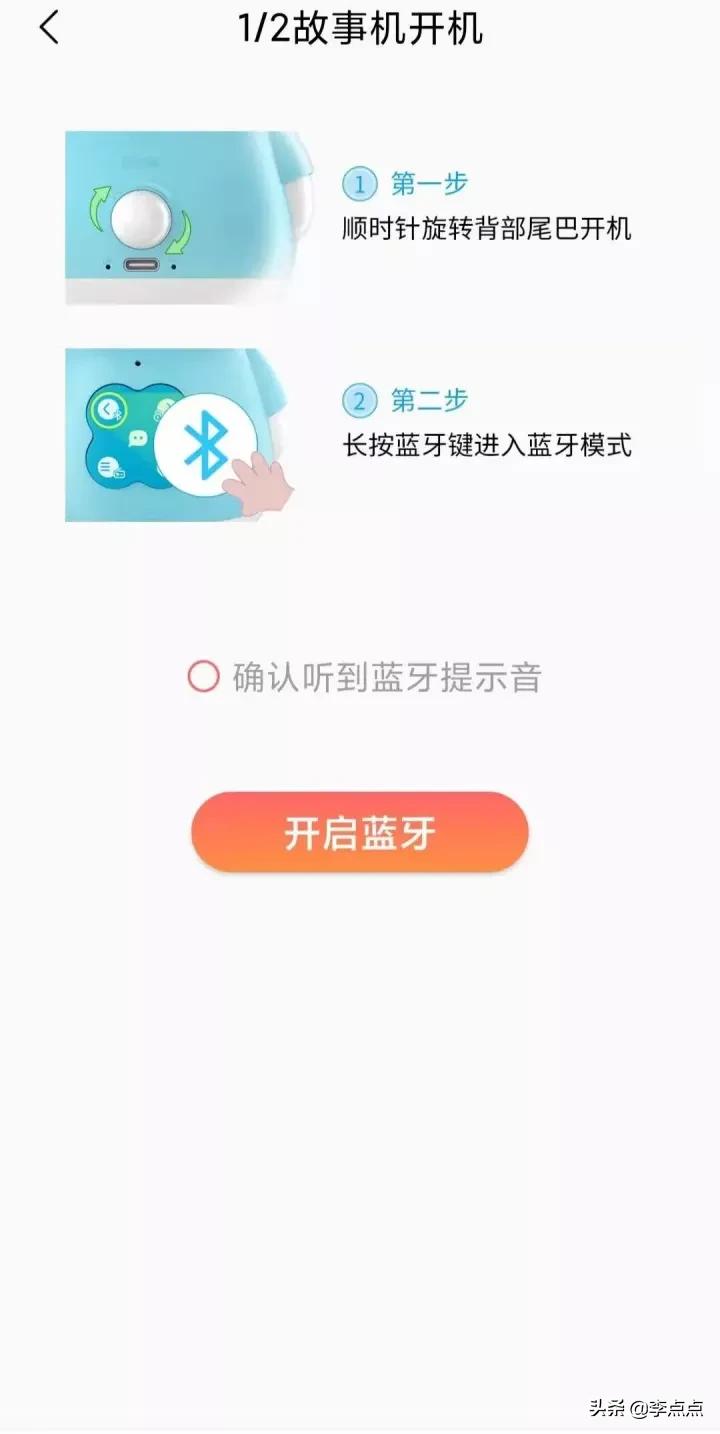Click the step one numbered badge ①
The width and height of the screenshot is (720, 1434).
(361, 184)
